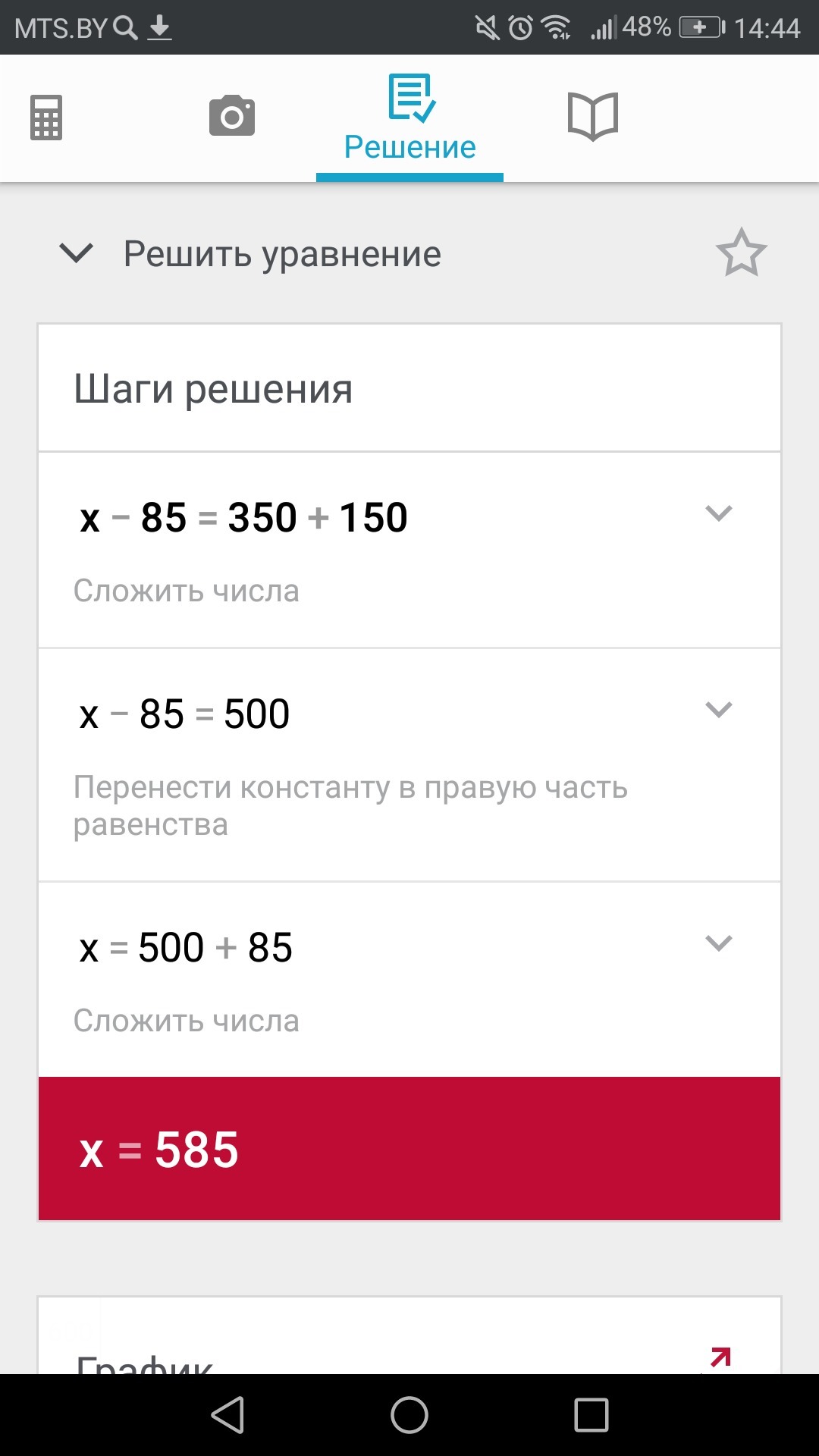Collapse the Решить уравнение section
The height and width of the screenshot is (1456, 819).
click(76, 253)
